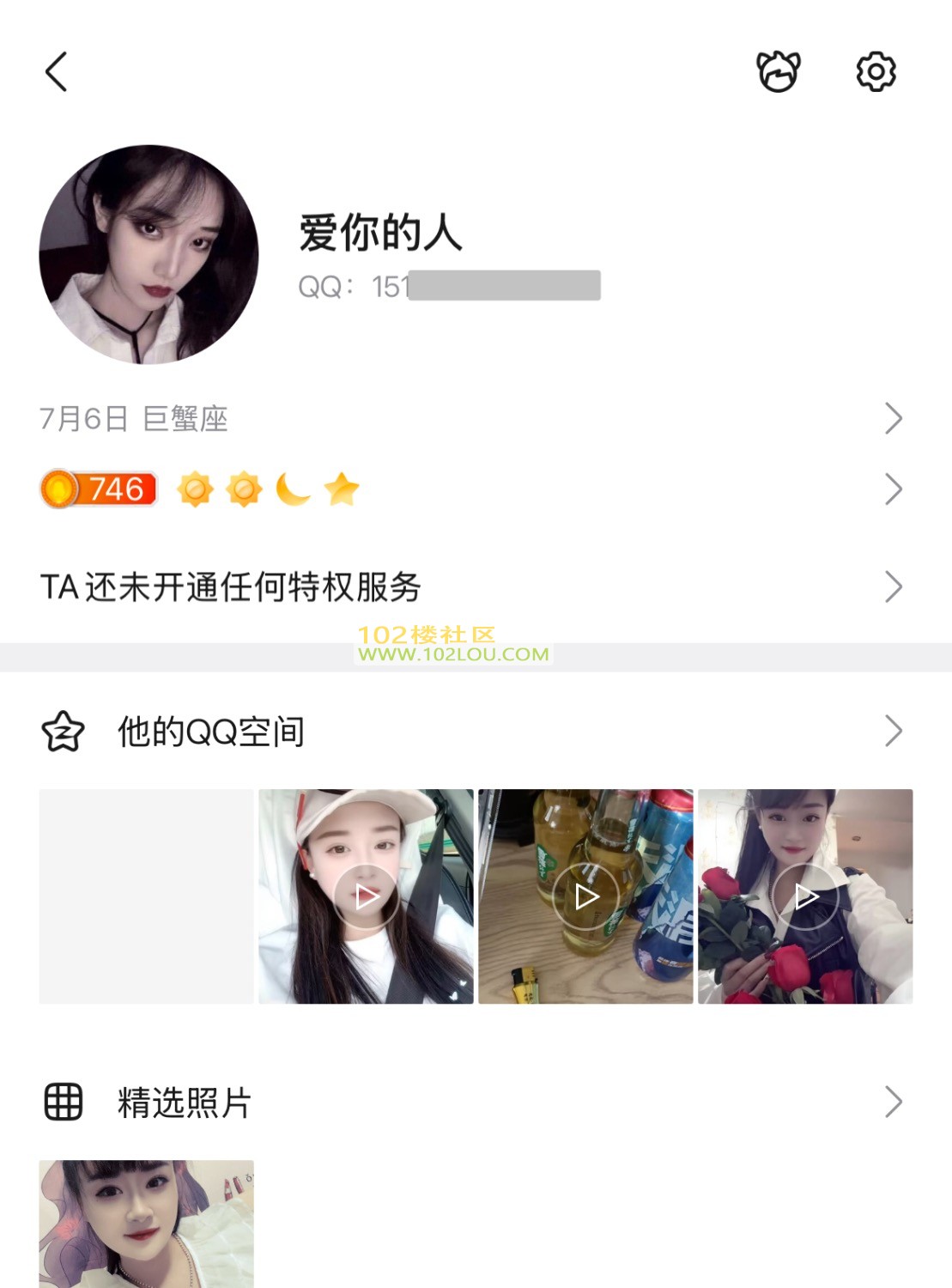Open the QQ level 746 row

pyautogui.click(x=470, y=489)
